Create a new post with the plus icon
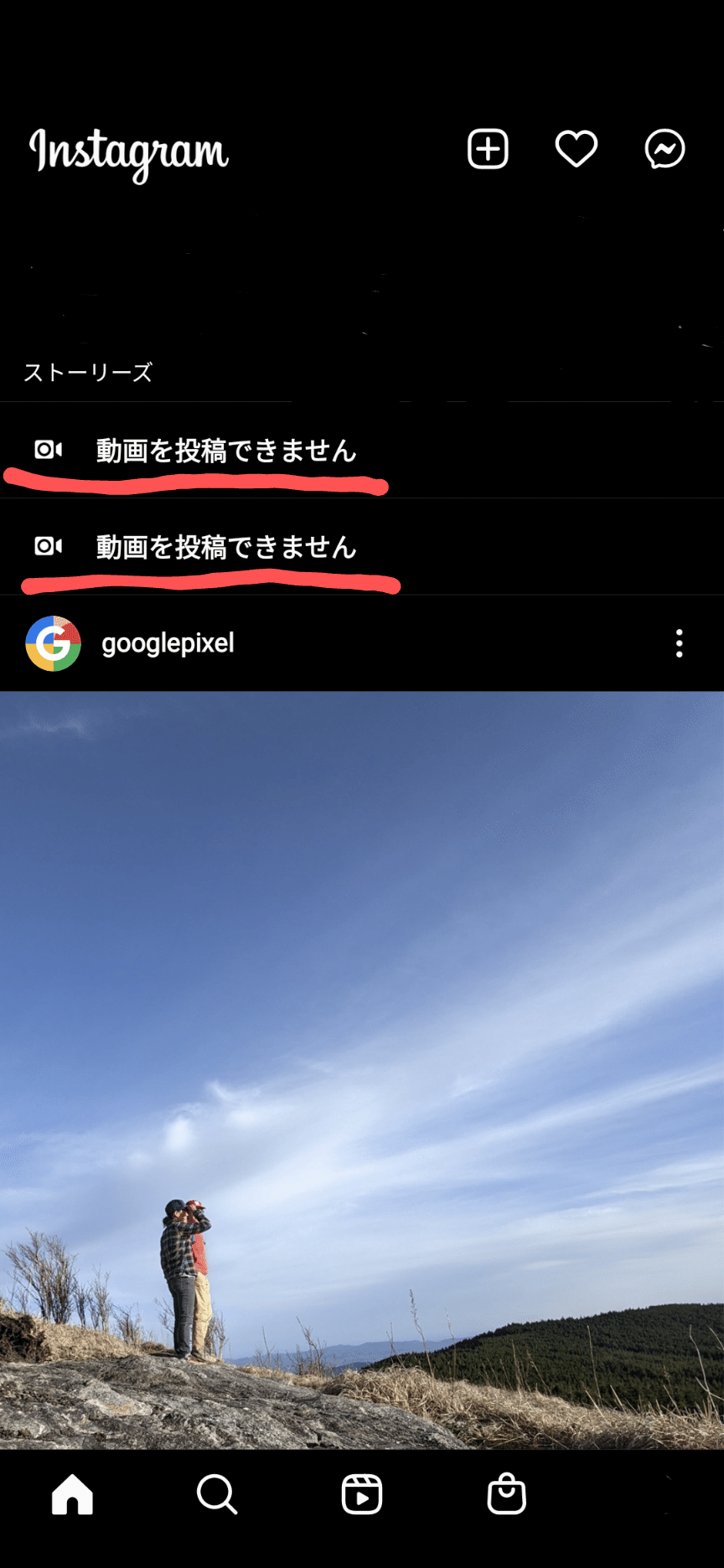Screen dimensions: 724x1568 [x=488, y=150]
